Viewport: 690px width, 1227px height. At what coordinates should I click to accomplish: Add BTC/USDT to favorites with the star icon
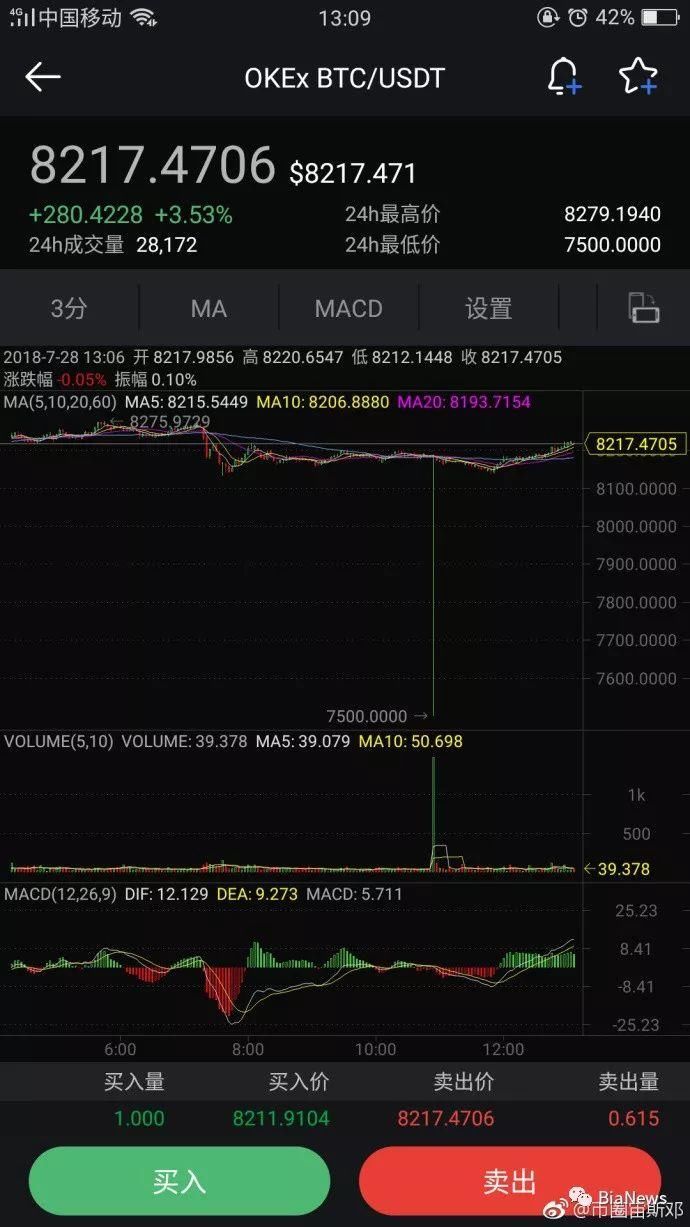pos(637,77)
